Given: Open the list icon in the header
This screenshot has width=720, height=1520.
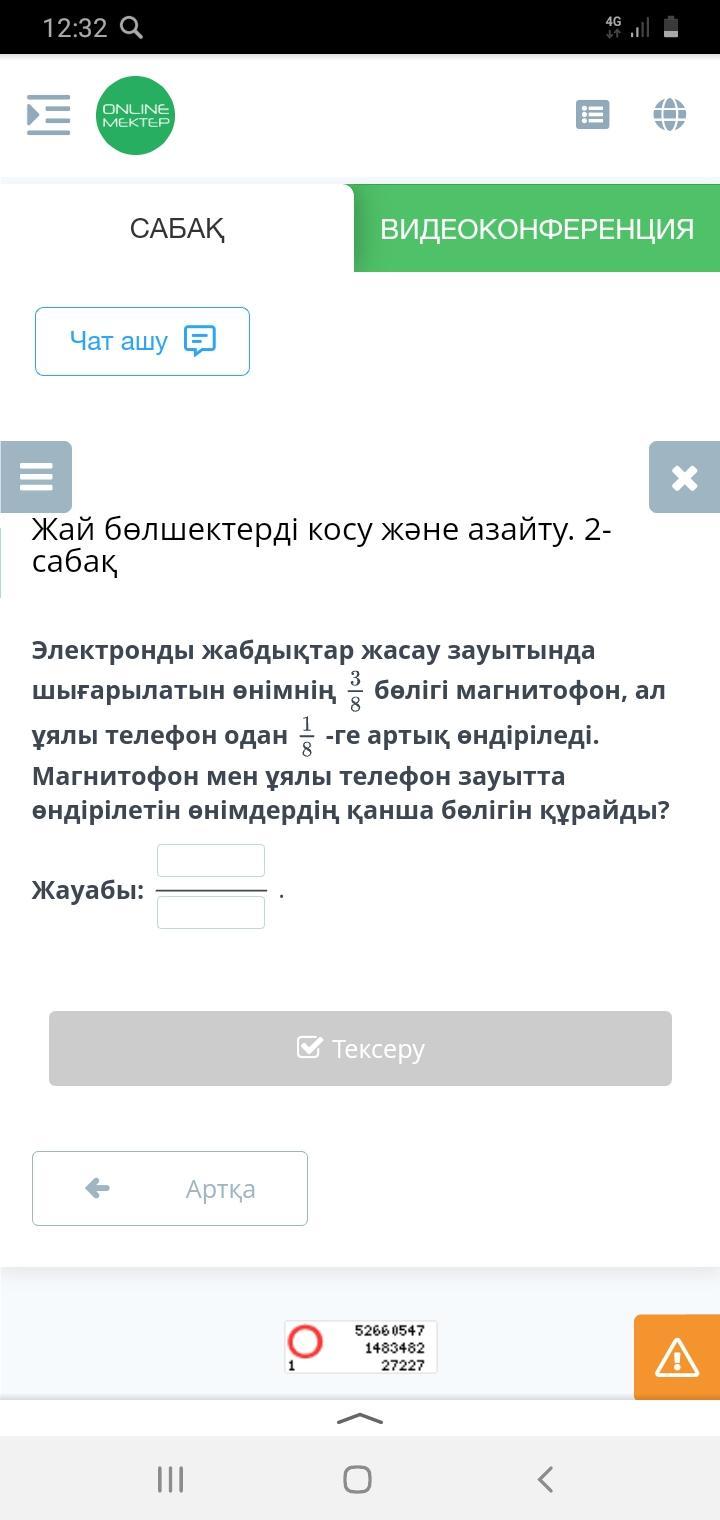Looking at the screenshot, I should pos(593,115).
